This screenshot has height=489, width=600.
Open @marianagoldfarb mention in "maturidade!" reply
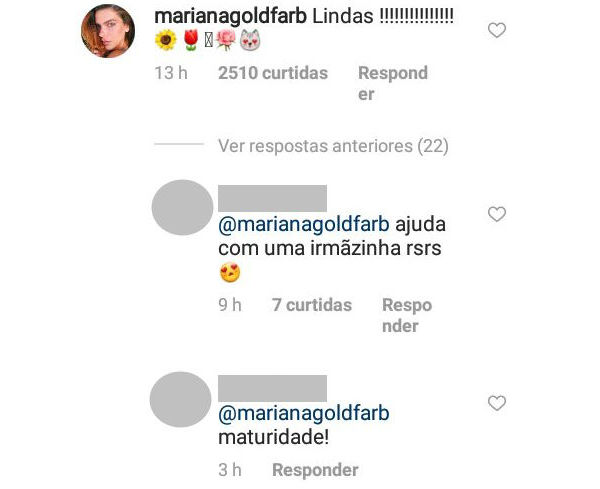coord(302,413)
